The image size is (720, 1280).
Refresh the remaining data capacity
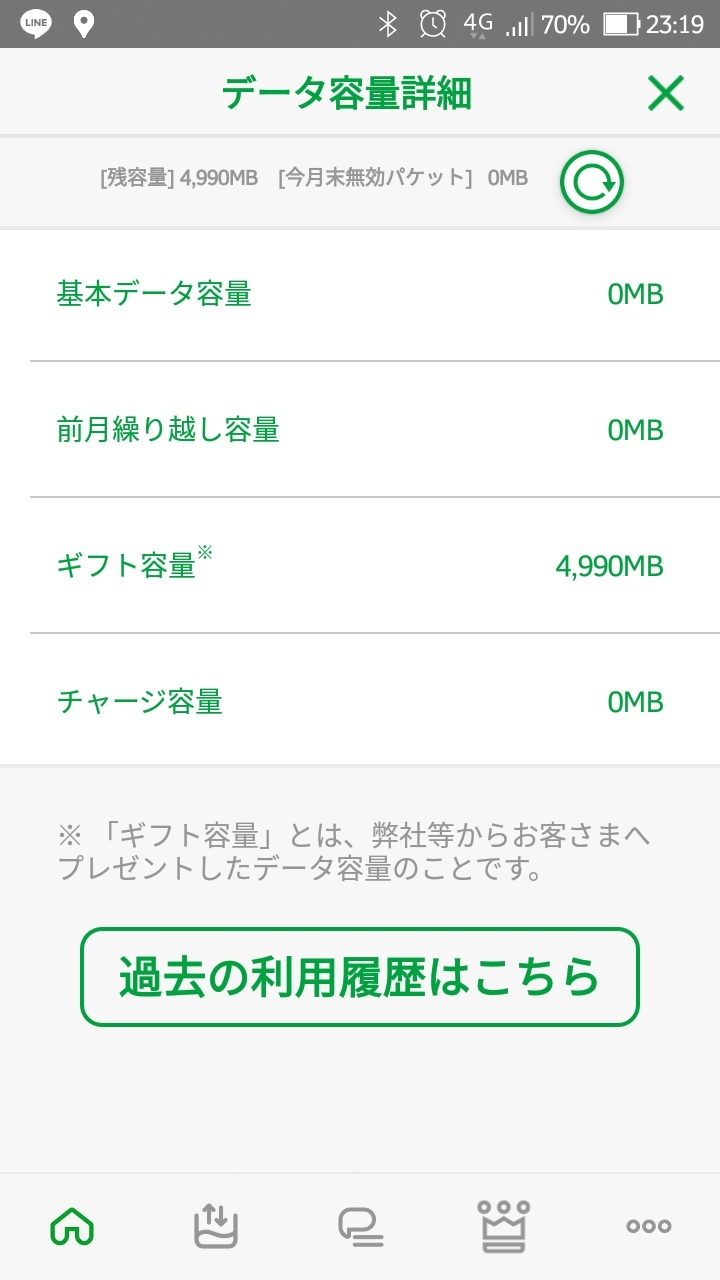[591, 183]
